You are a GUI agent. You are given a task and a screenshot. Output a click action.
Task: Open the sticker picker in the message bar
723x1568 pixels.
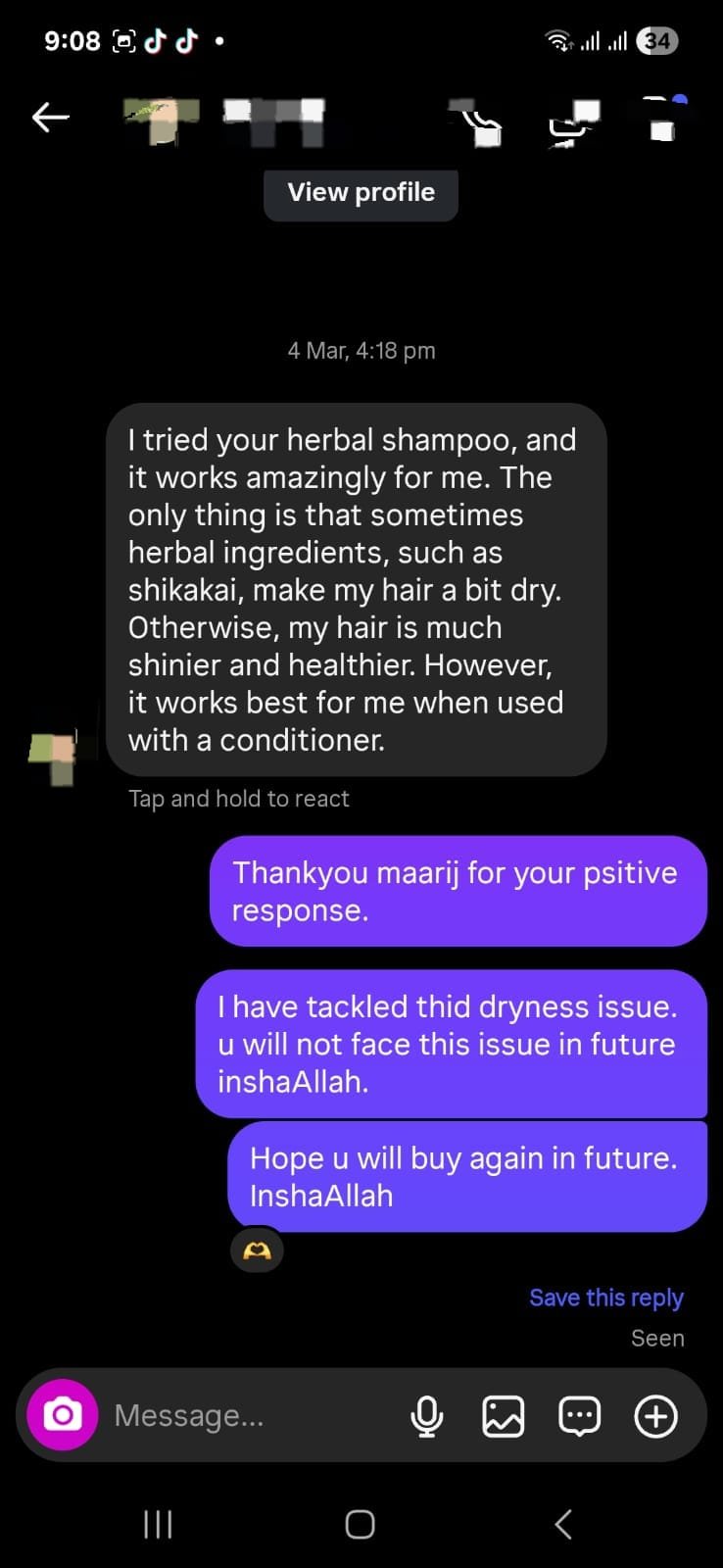579,1415
